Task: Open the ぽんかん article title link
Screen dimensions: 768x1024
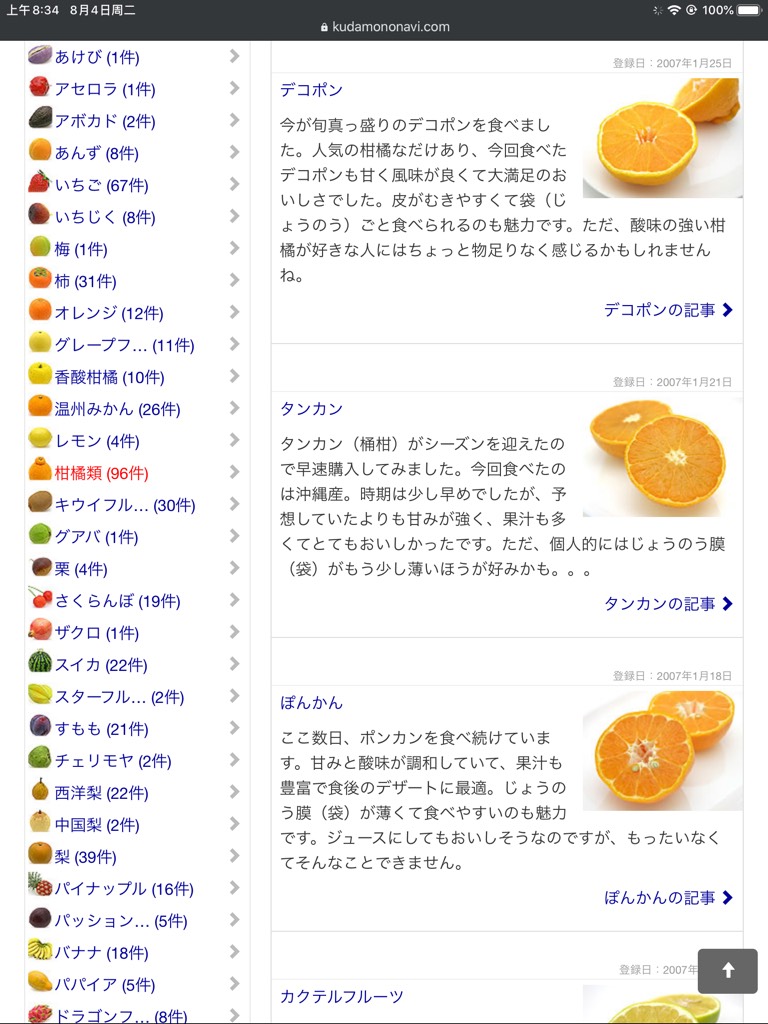Action: tap(311, 703)
